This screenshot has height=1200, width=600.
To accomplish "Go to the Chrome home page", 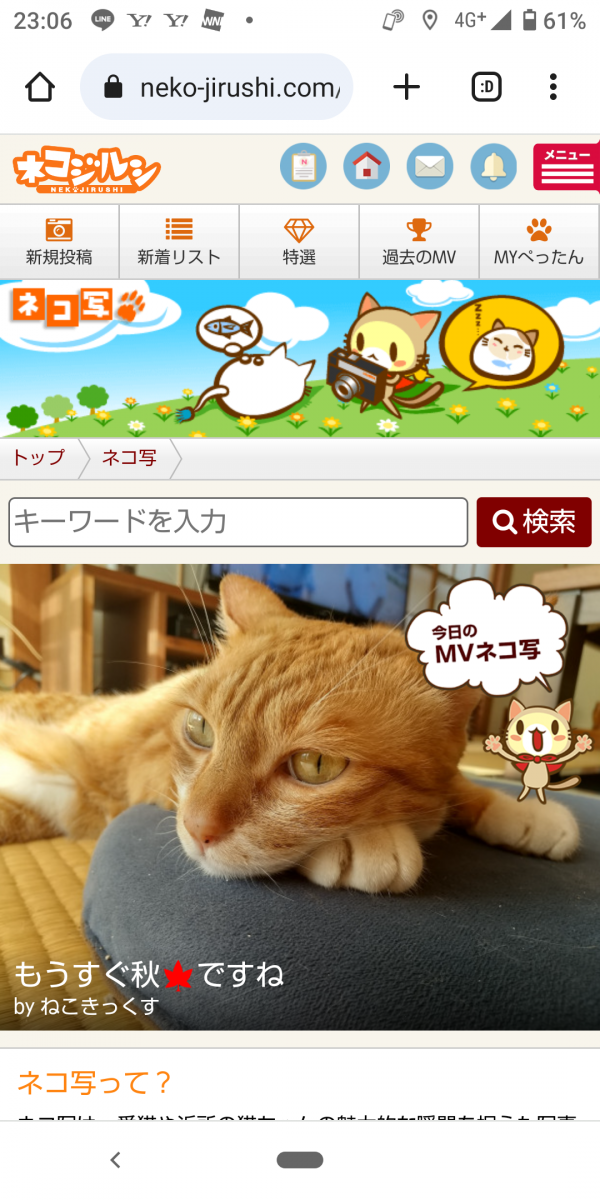I will tap(40, 87).
